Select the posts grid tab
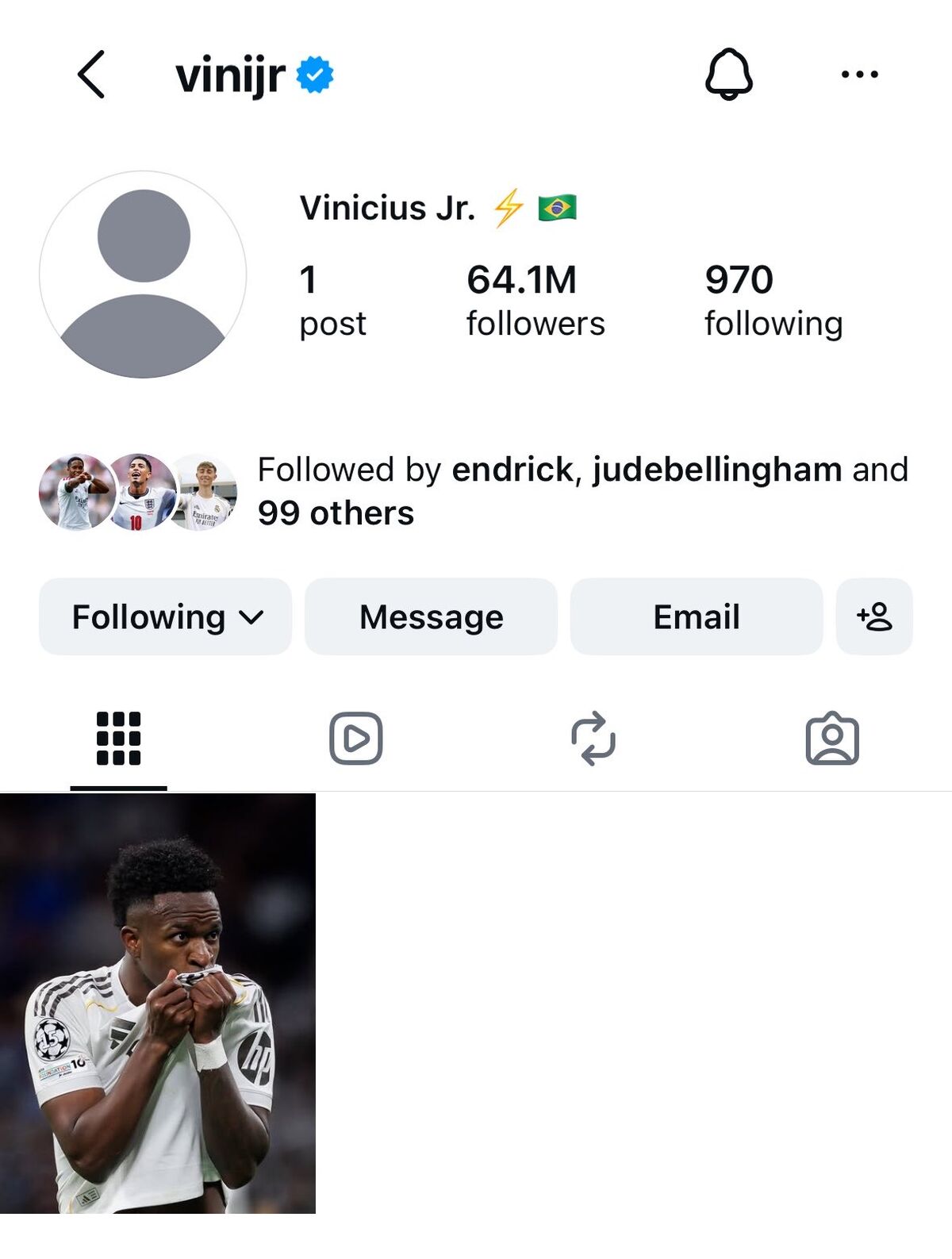The width and height of the screenshot is (952, 1259). coord(118,739)
